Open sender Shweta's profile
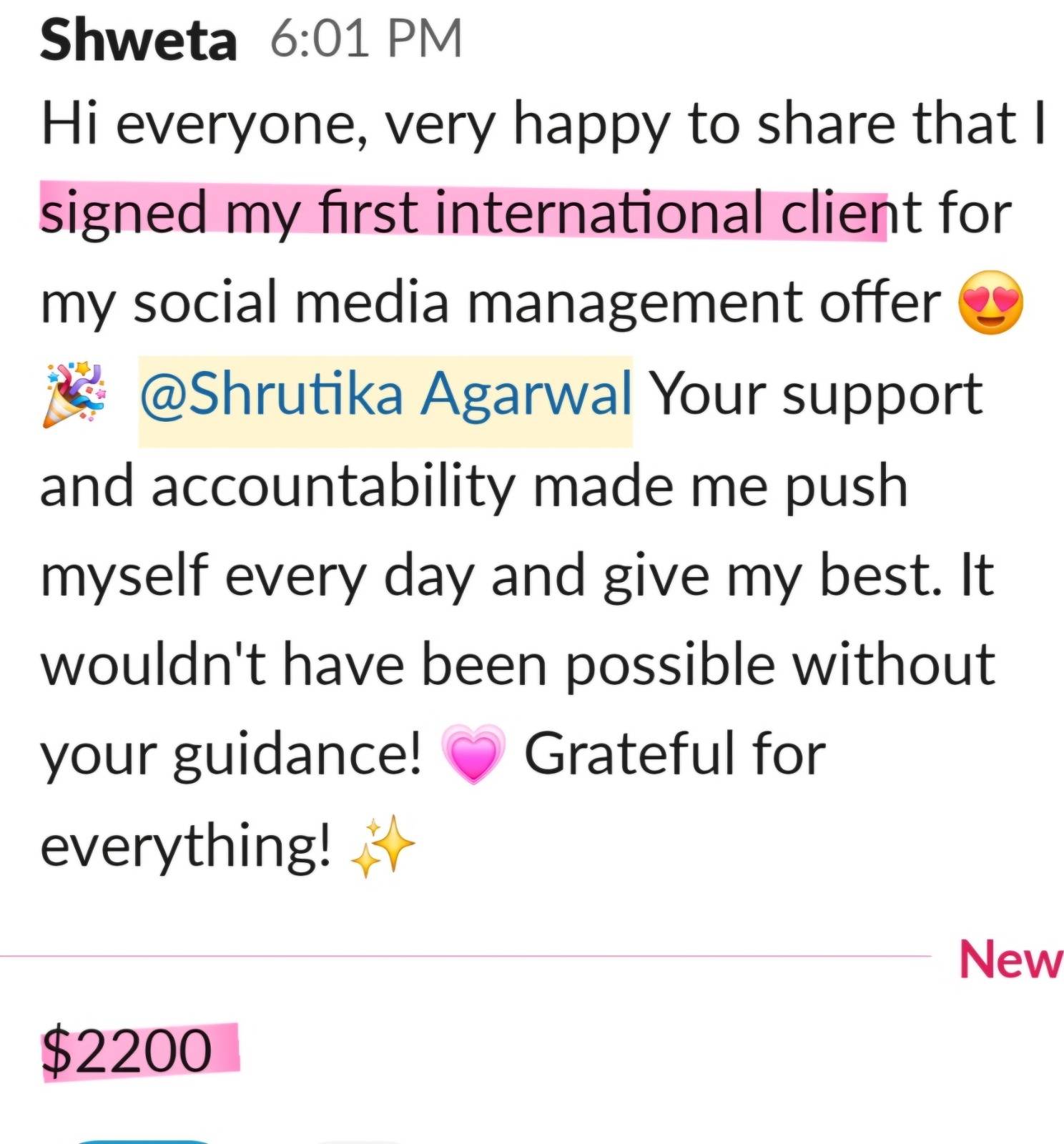Image resolution: width=1064 pixels, height=1144 pixels. [138, 39]
